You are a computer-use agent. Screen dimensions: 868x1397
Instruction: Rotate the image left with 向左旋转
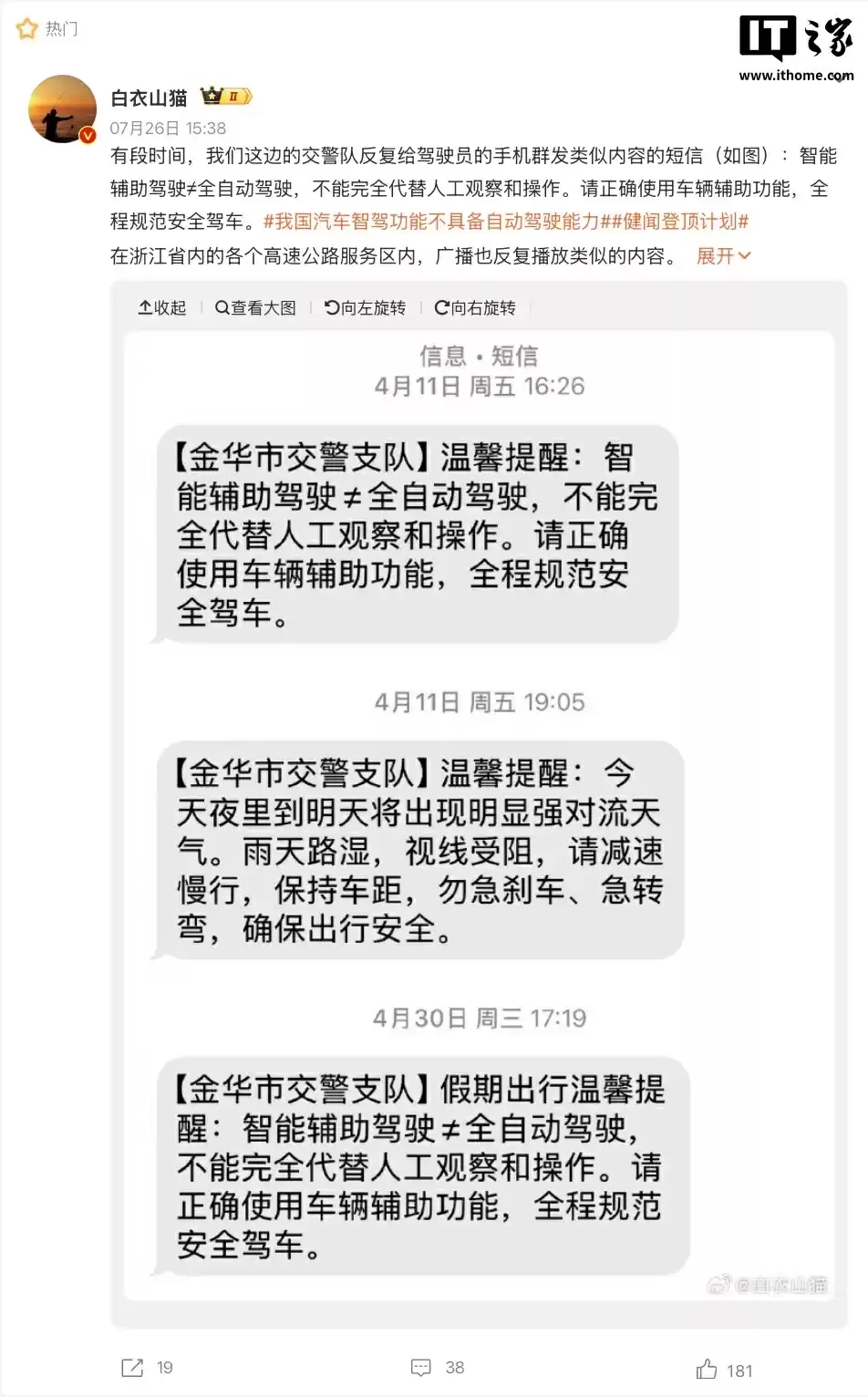tap(365, 308)
